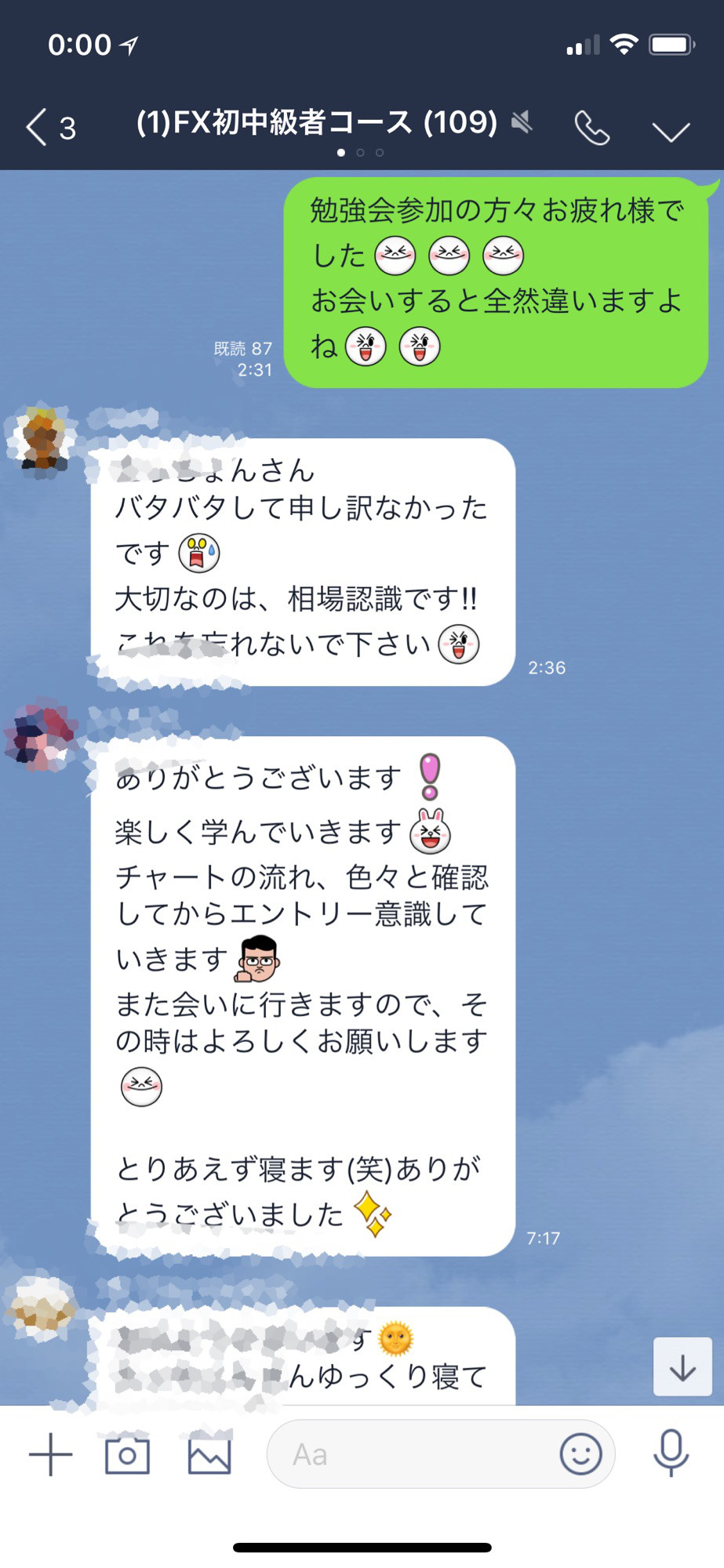
Task: Open the plus attachment menu
Action: pos(50,1455)
